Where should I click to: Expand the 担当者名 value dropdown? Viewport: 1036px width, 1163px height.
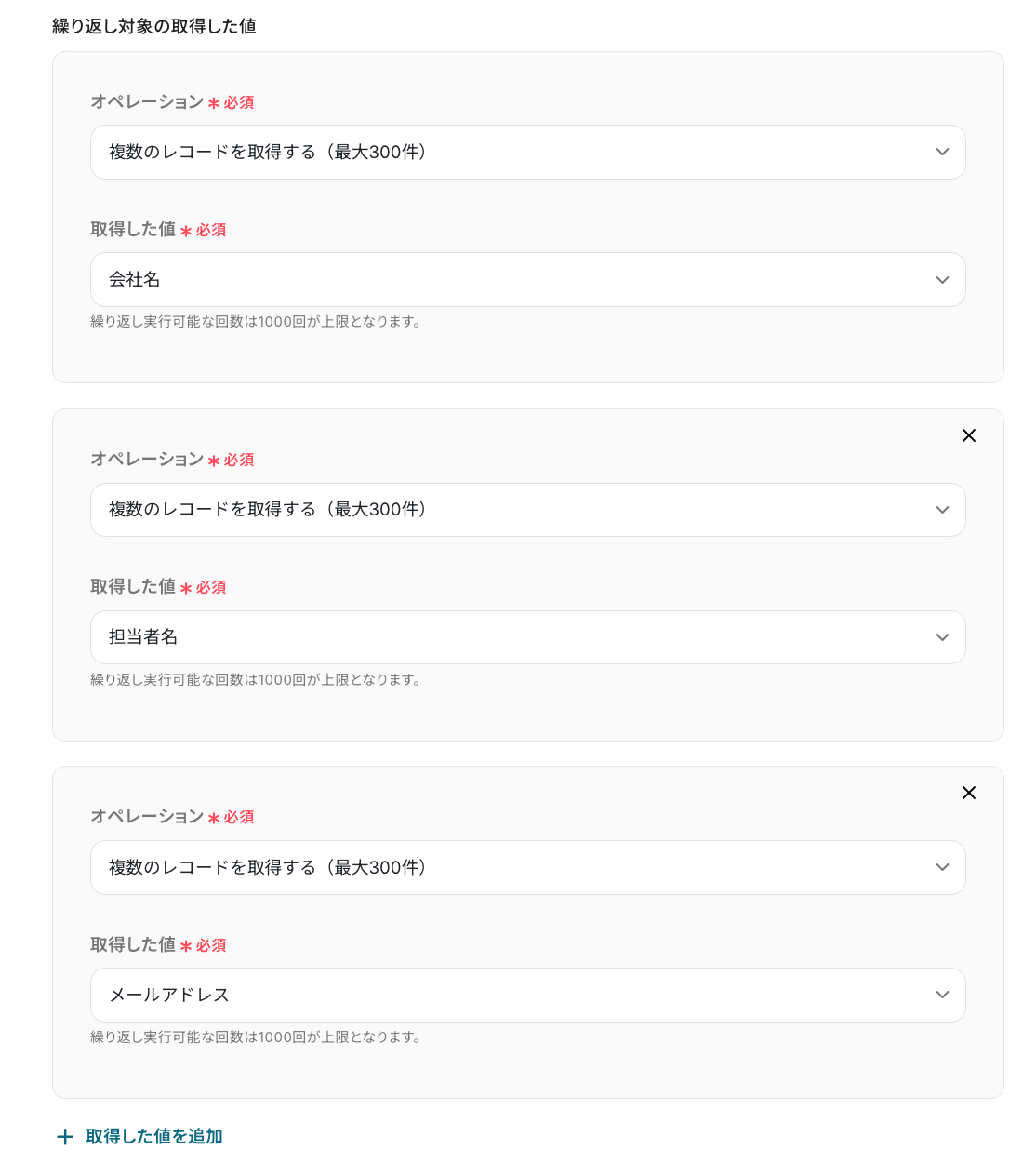point(527,637)
